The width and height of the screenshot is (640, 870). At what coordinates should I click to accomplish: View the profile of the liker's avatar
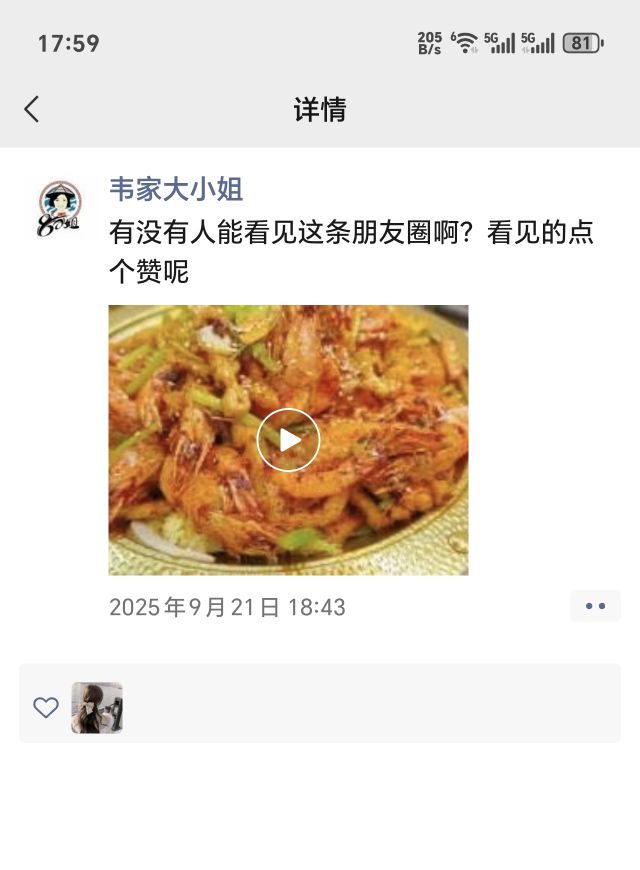click(x=97, y=708)
